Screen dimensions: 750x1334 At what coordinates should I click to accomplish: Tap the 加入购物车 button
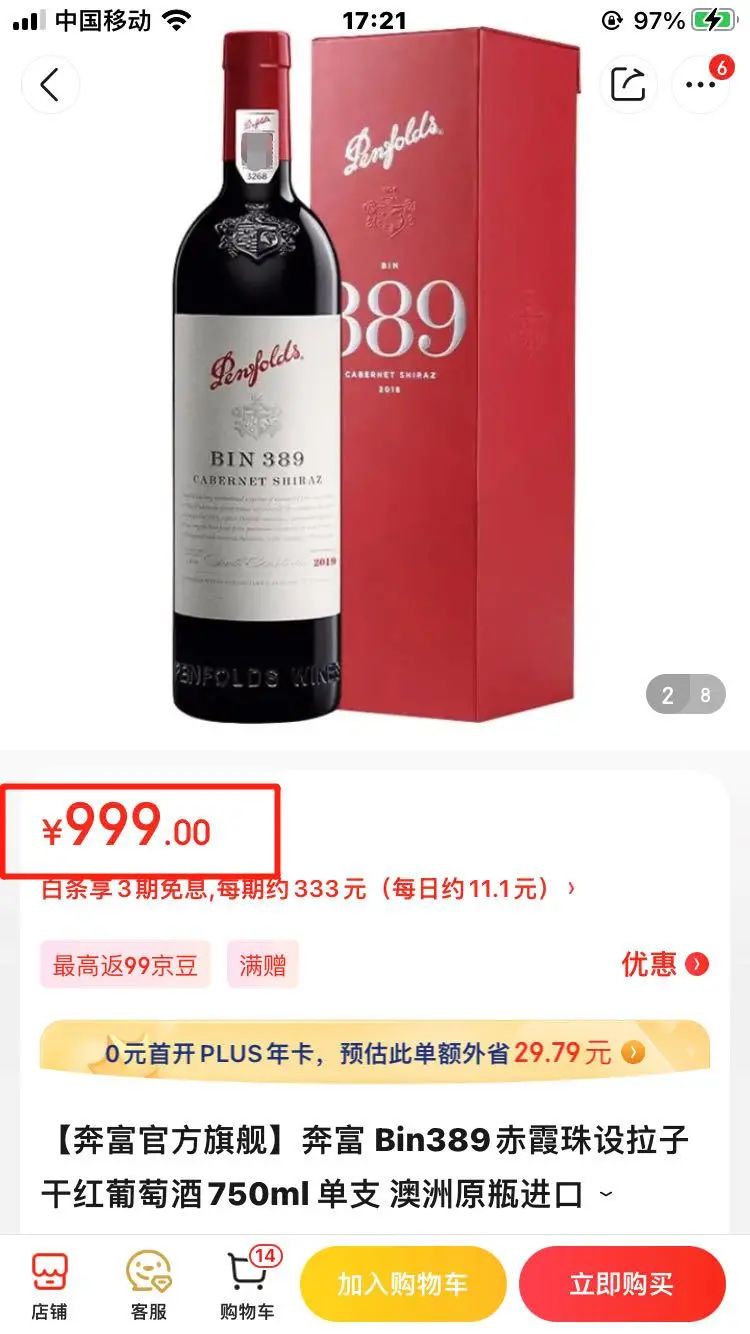tap(403, 1283)
